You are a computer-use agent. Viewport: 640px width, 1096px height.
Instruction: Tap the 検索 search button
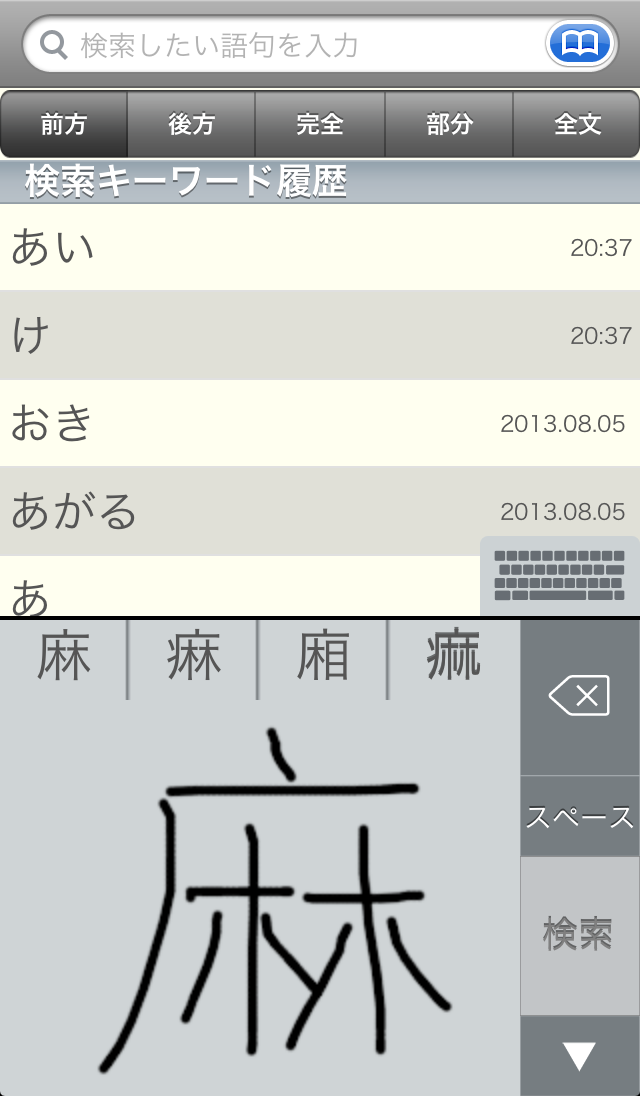(x=580, y=935)
